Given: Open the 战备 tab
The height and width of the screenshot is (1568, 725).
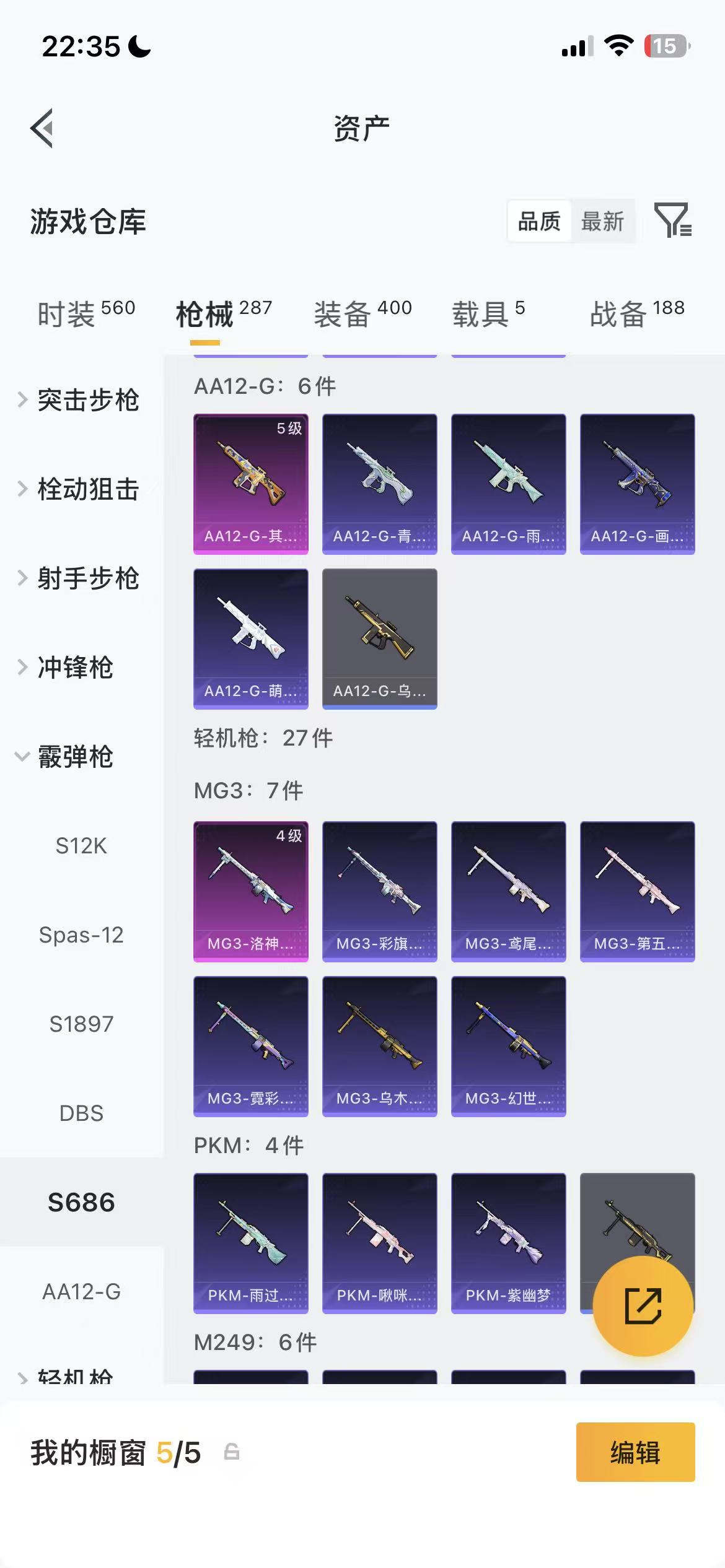Looking at the screenshot, I should pyautogui.click(x=637, y=313).
